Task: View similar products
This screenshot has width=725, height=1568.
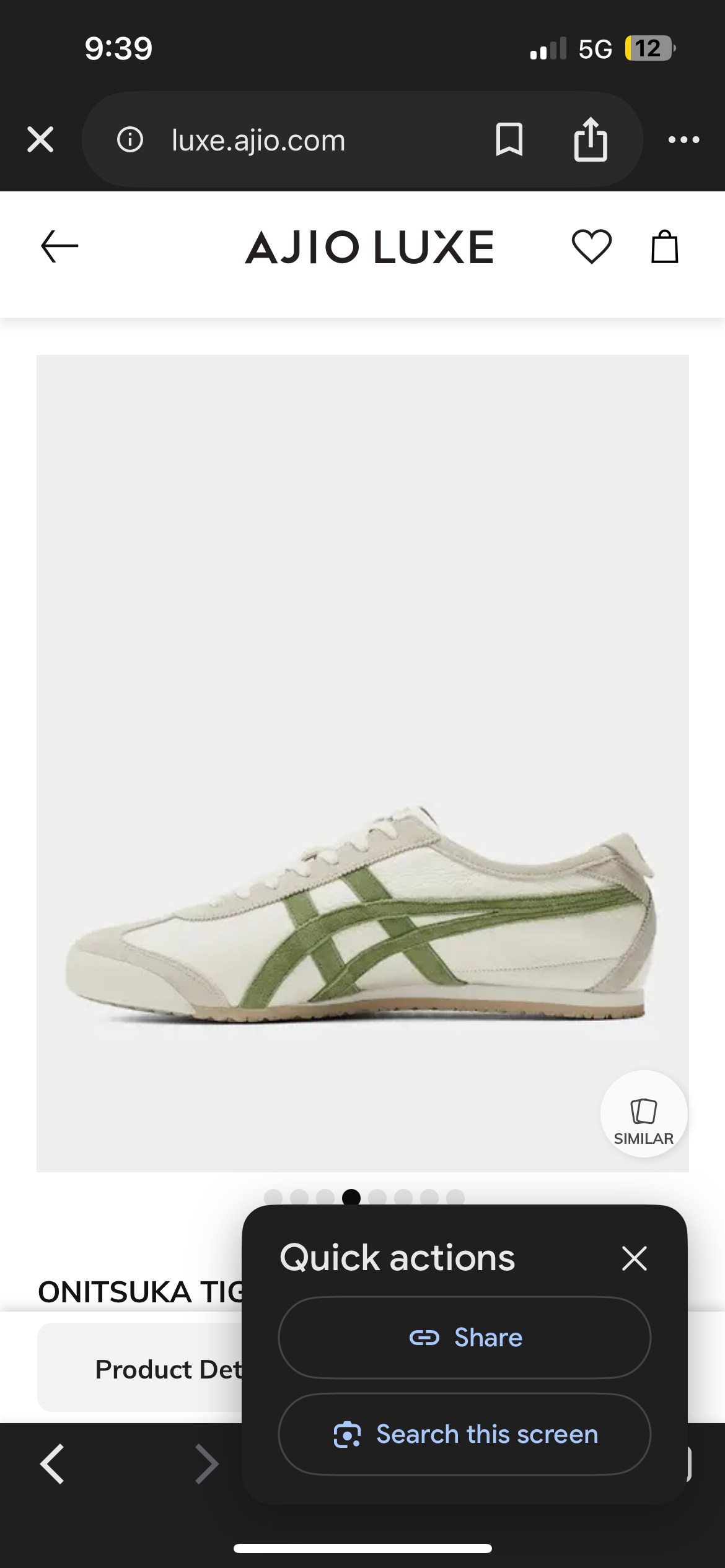Action: [643, 1115]
